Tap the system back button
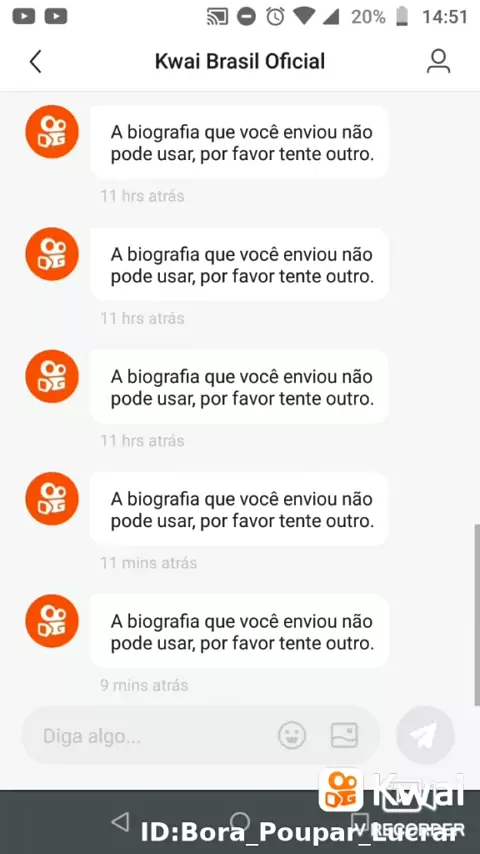Viewport: 480px width, 854px height. tap(120, 821)
